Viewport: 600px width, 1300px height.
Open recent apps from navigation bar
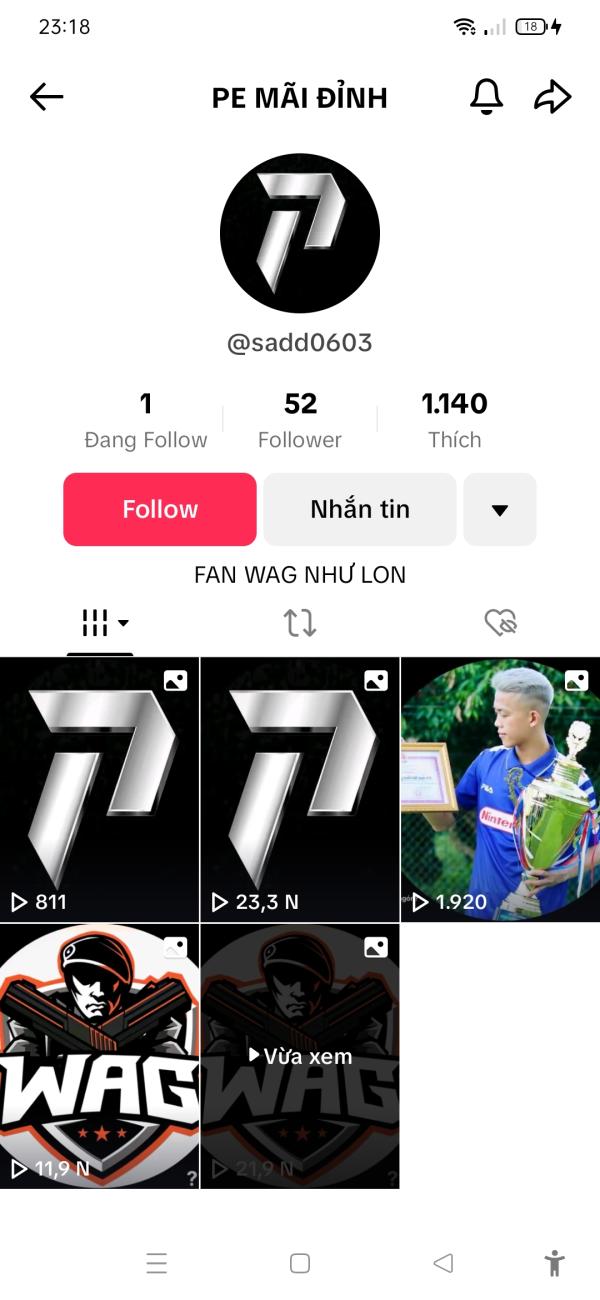pyautogui.click(x=157, y=1263)
